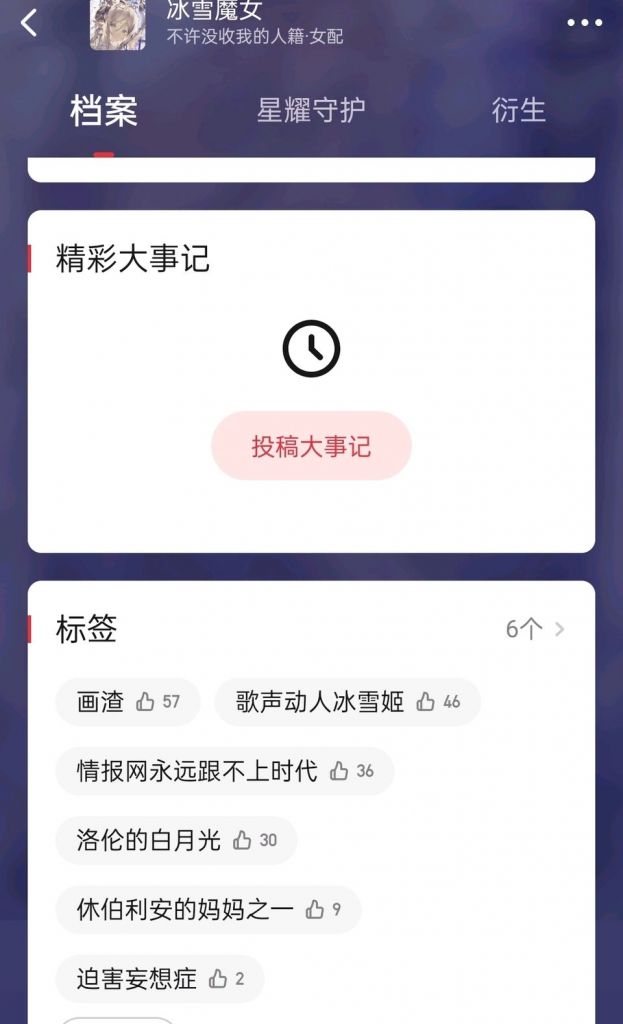Go back using the top-left arrow

(29, 23)
